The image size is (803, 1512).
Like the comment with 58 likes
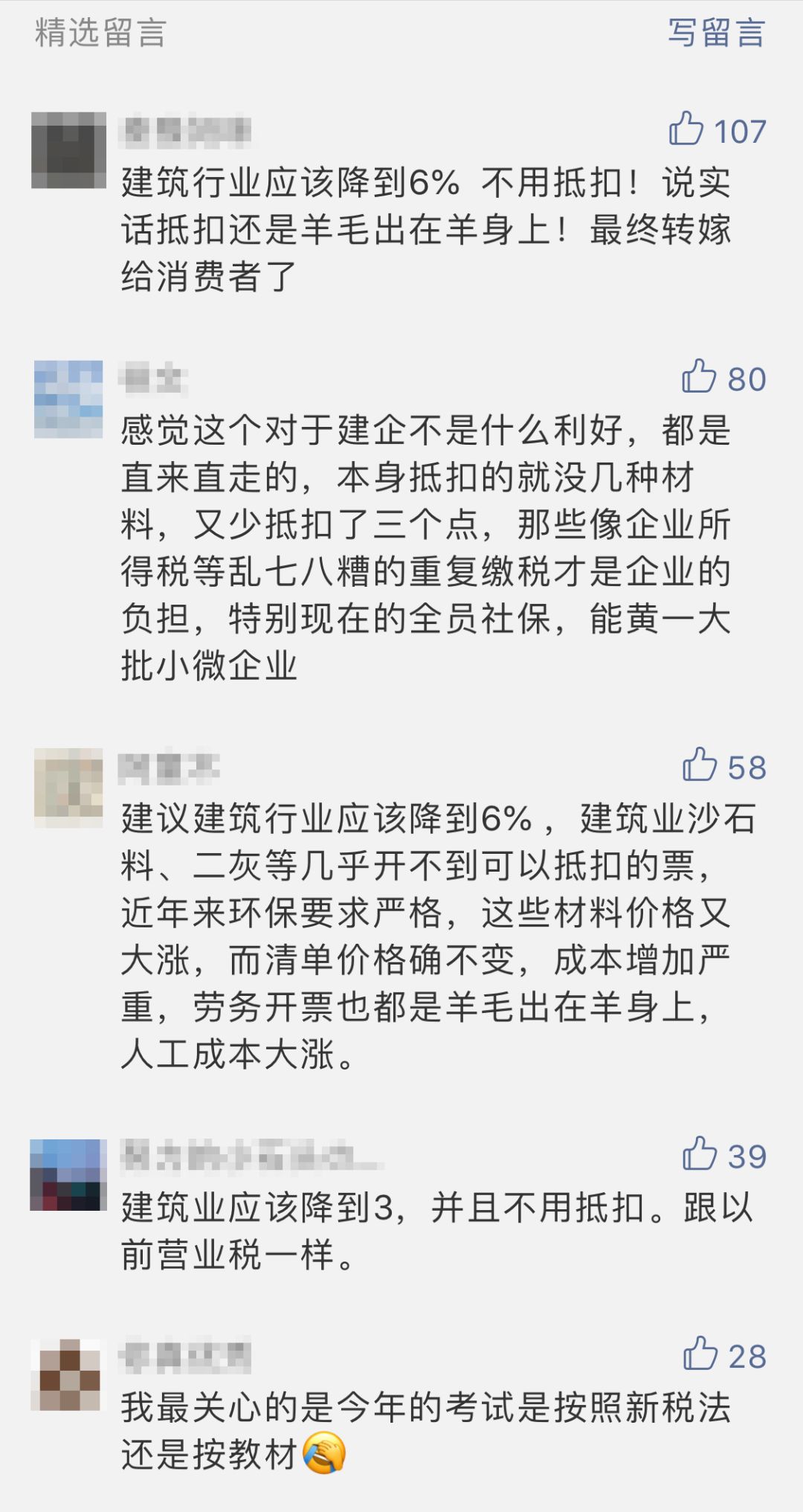[x=700, y=765]
